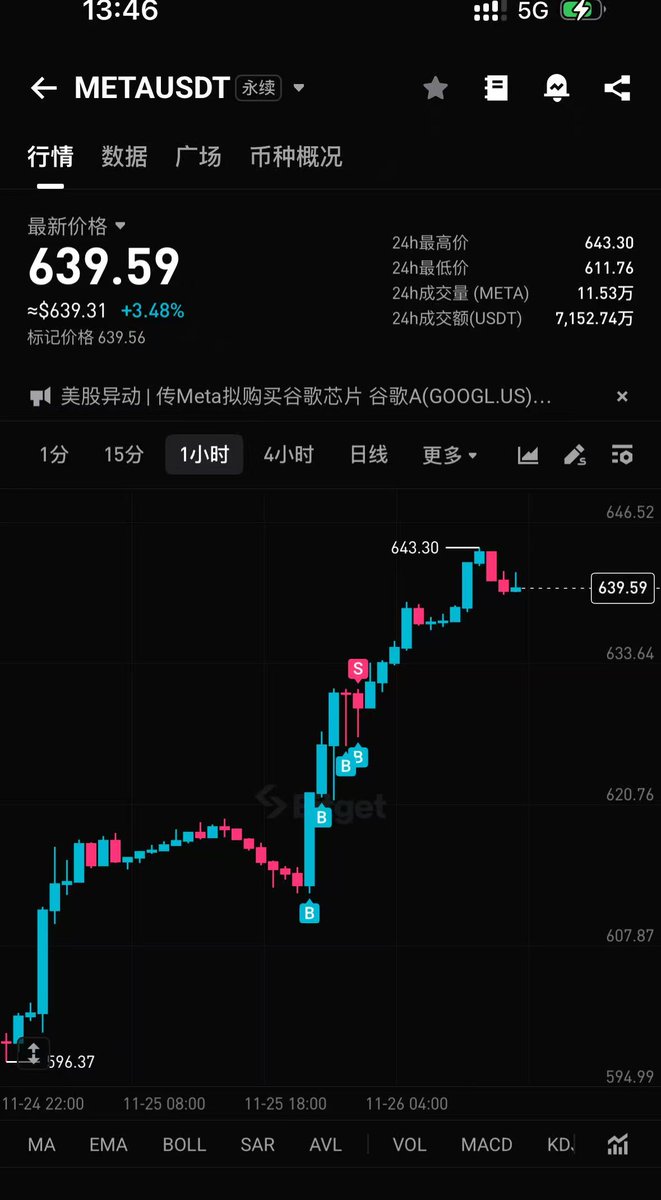Enable the BOLL indicator
This screenshot has width=661, height=1200.
coord(184,1145)
